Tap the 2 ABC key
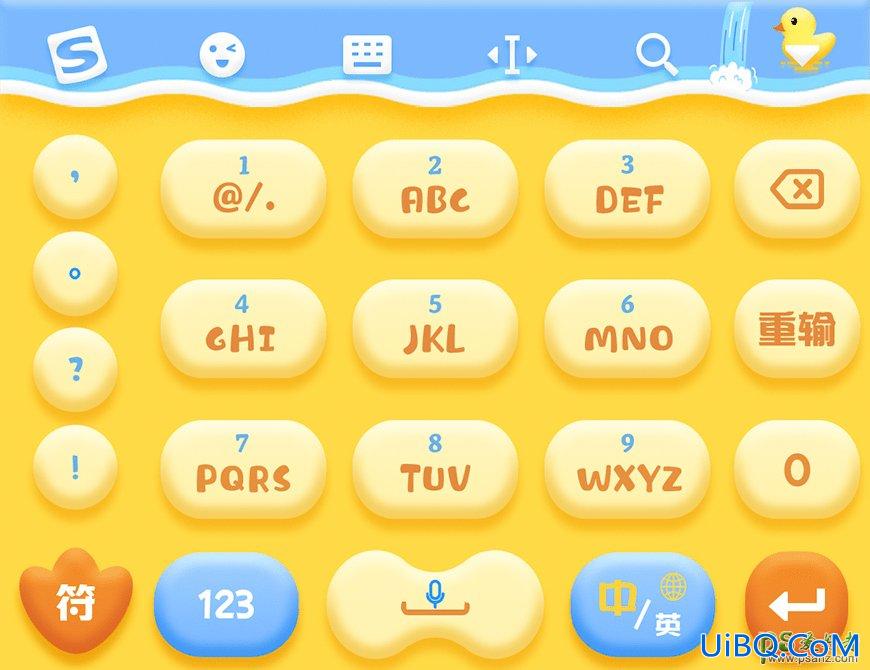This screenshot has width=870, height=670. [435, 188]
